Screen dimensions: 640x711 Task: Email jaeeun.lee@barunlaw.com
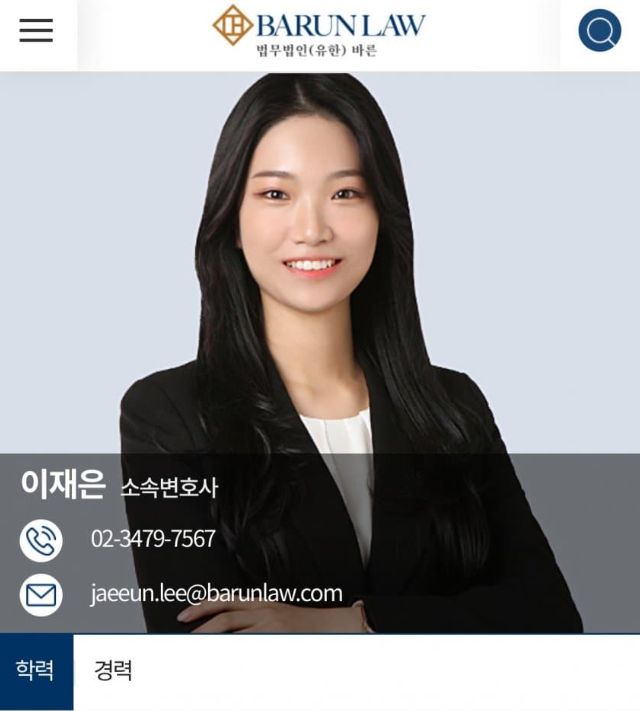[x=216, y=593]
